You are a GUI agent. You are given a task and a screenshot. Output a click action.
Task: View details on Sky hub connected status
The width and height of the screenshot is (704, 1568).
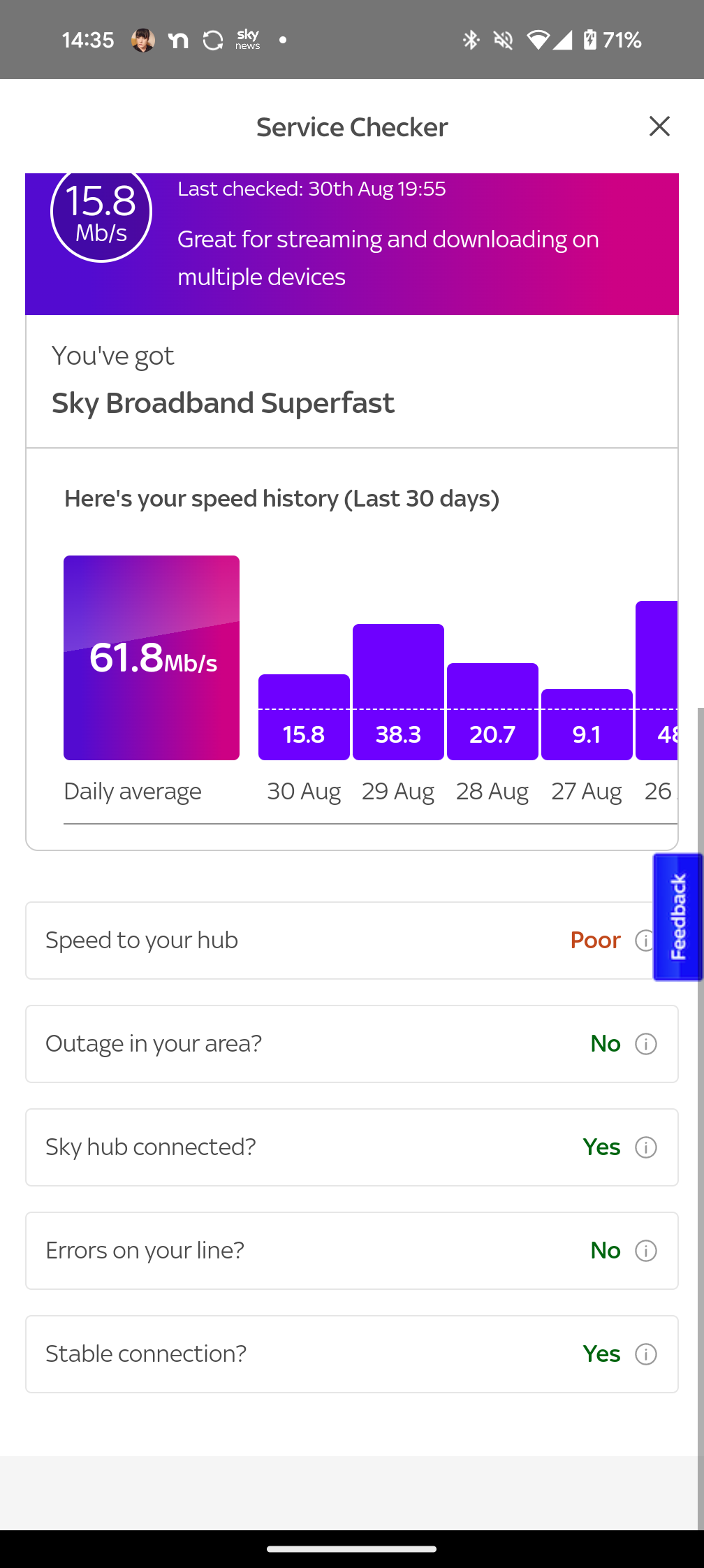tap(647, 1147)
